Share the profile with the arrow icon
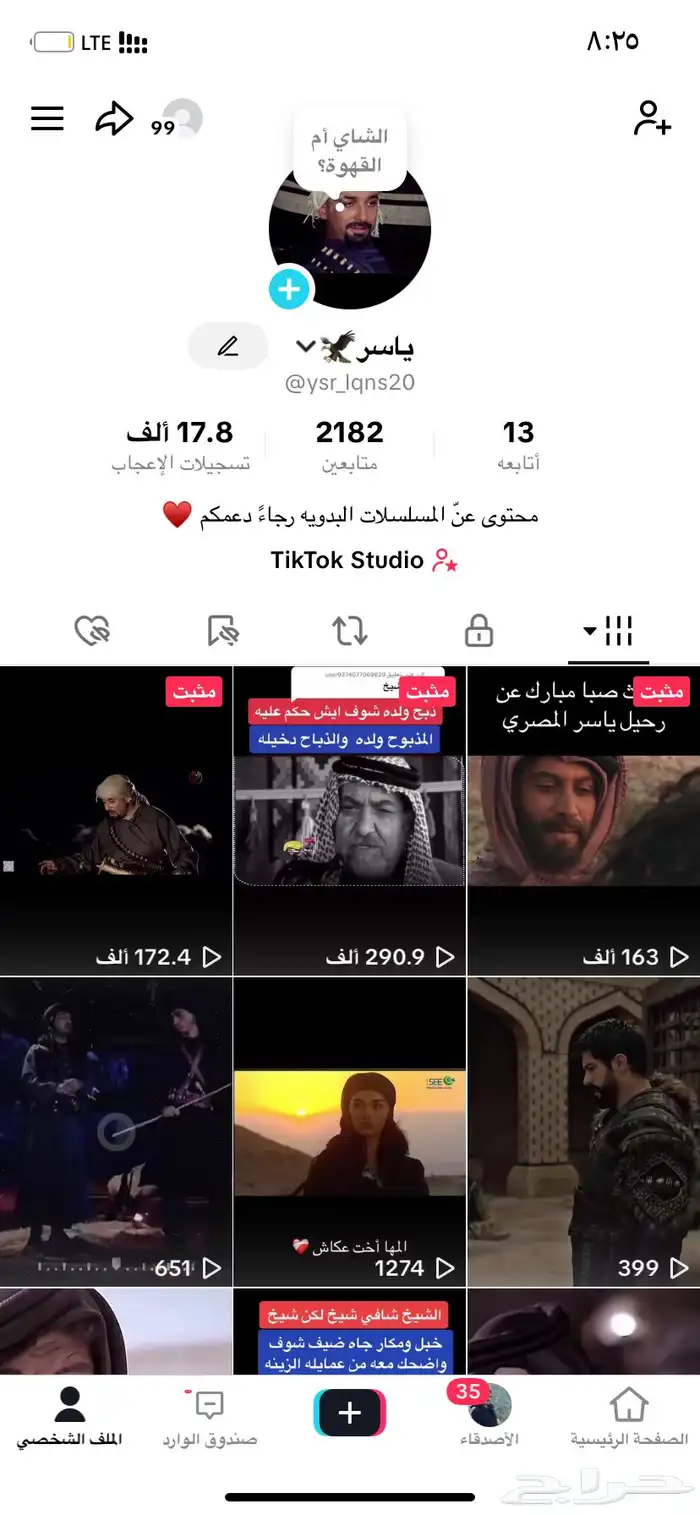The height and width of the screenshot is (1515, 700). [x=114, y=120]
